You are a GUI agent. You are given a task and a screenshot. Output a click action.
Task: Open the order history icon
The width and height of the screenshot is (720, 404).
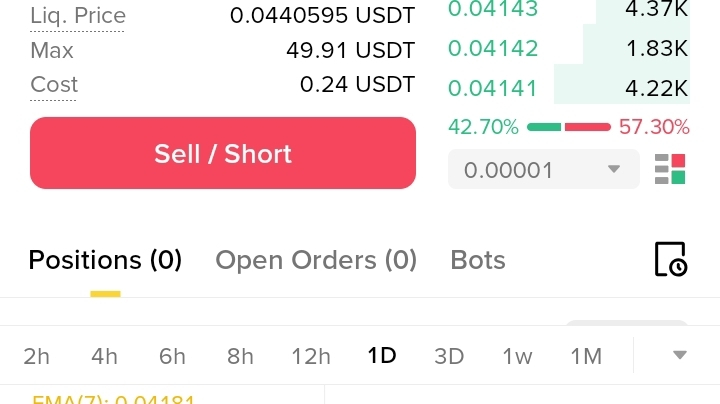click(x=670, y=259)
